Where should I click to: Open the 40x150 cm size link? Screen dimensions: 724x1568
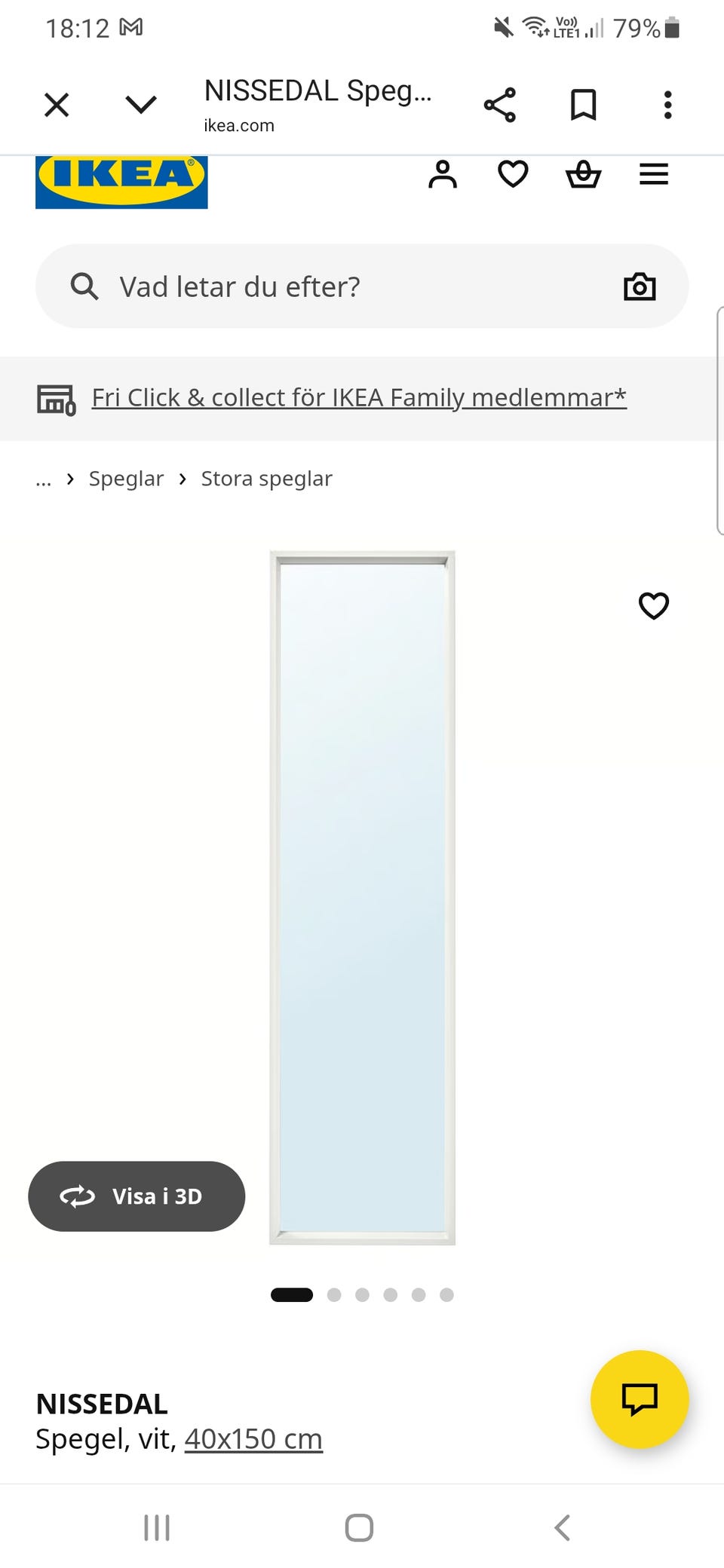coord(253,1438)
